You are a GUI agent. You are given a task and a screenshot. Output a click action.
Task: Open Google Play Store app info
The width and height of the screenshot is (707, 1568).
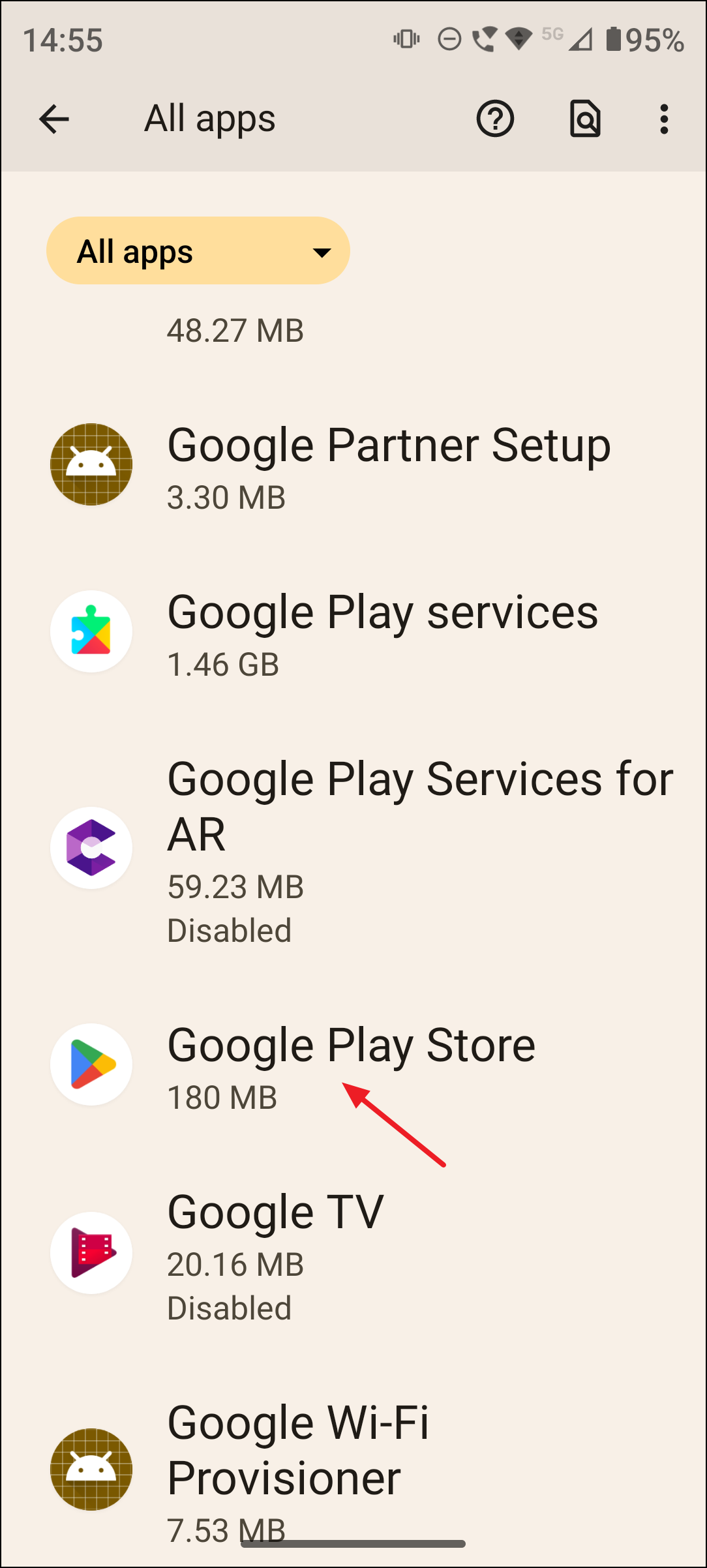point(352,1064)
